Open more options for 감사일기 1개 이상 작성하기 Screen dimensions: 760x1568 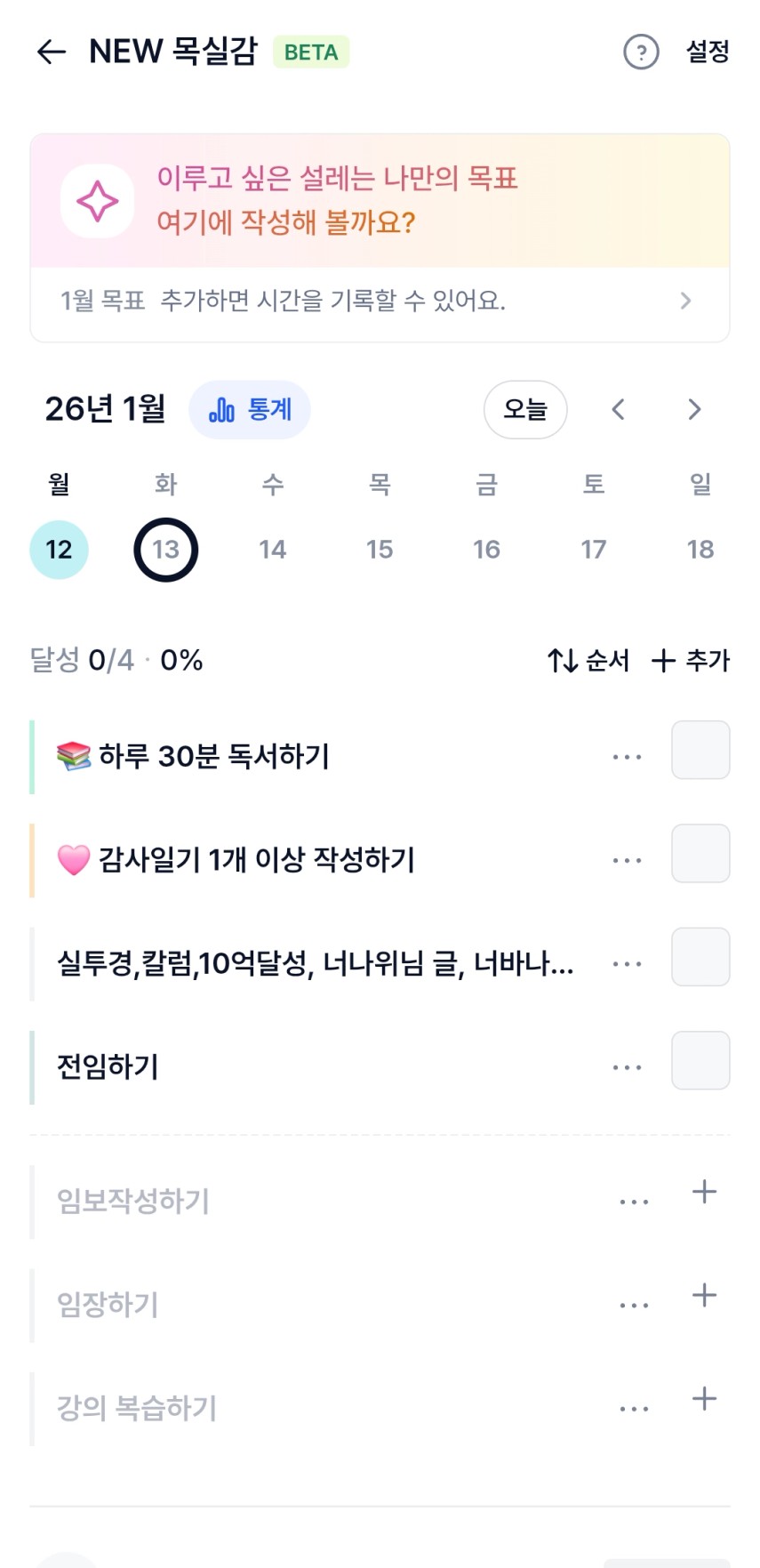tap(627, 861)
